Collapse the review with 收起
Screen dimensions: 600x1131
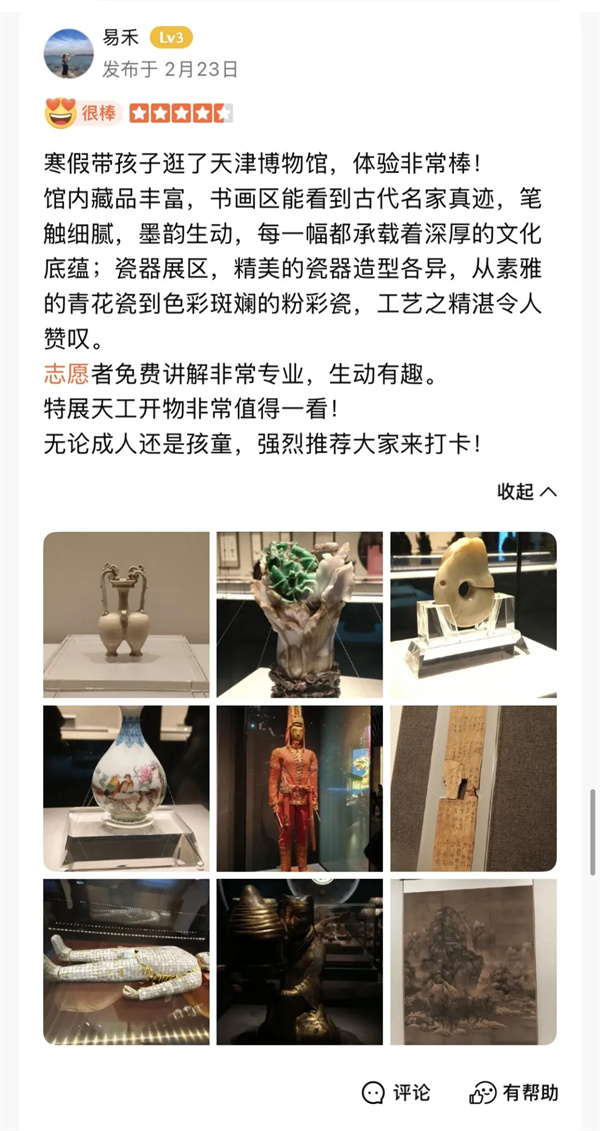click(x=527, y=491)
